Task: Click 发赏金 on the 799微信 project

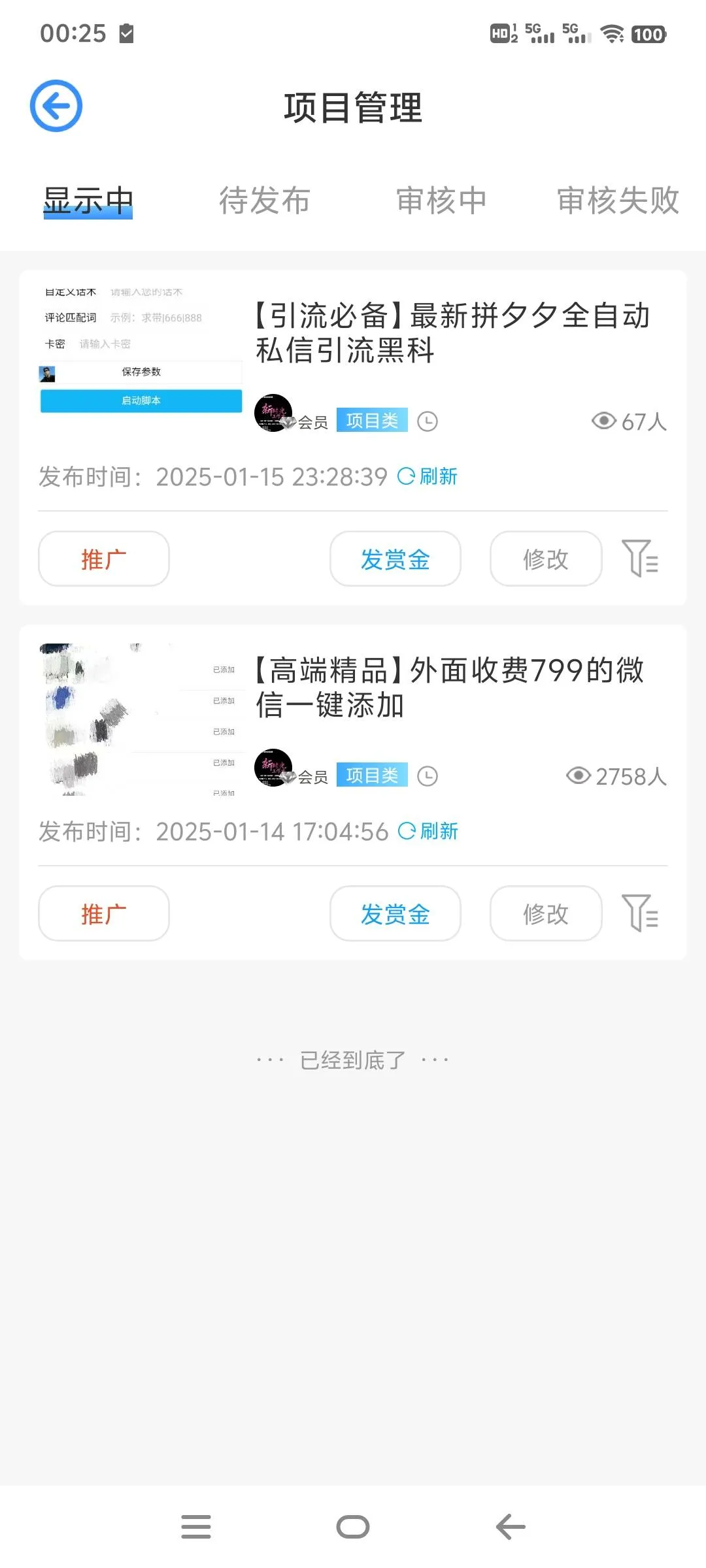Action: (395, 914)
